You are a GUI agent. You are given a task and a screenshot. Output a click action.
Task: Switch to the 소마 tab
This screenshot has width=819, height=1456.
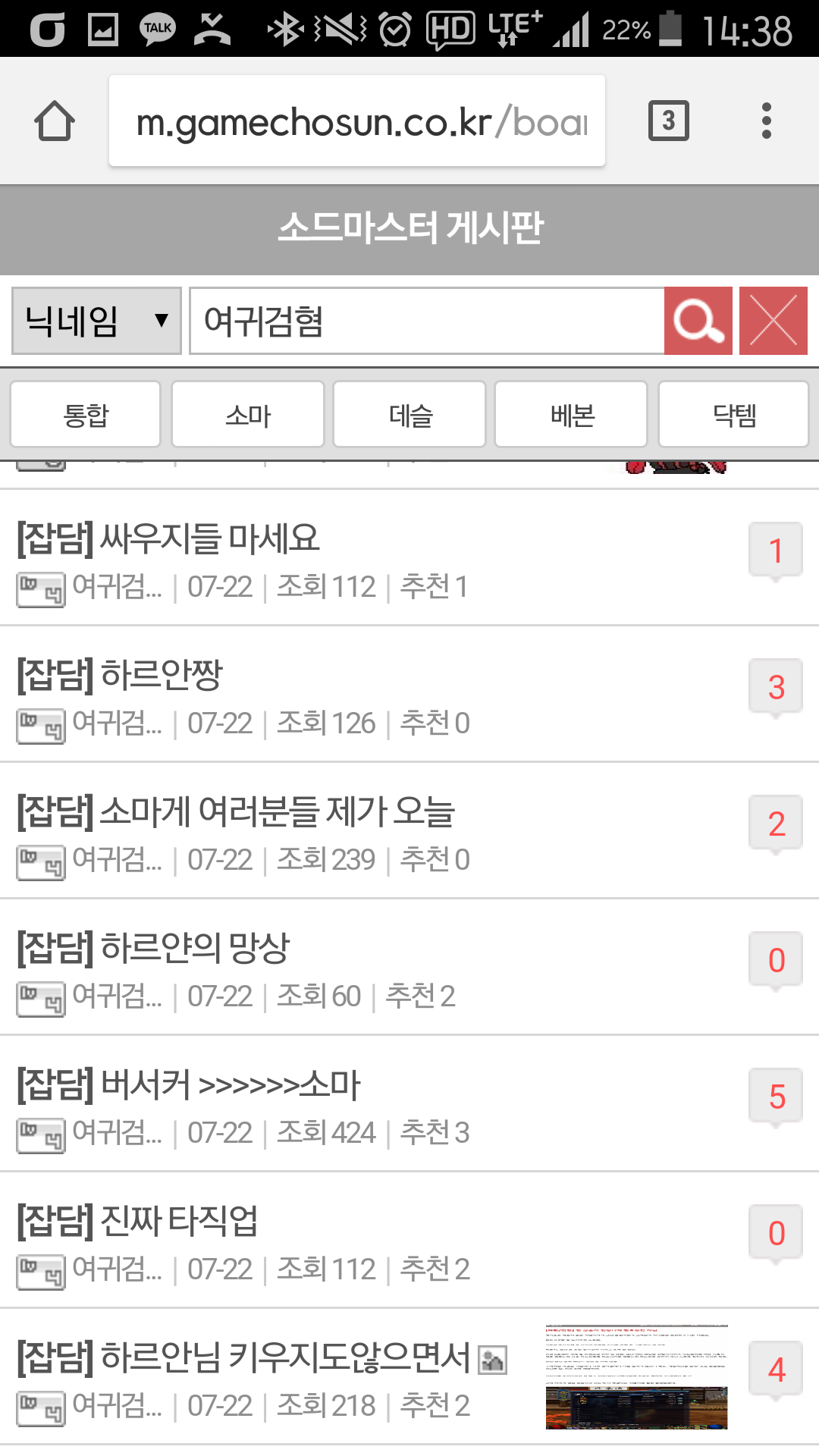pos(248,415)
